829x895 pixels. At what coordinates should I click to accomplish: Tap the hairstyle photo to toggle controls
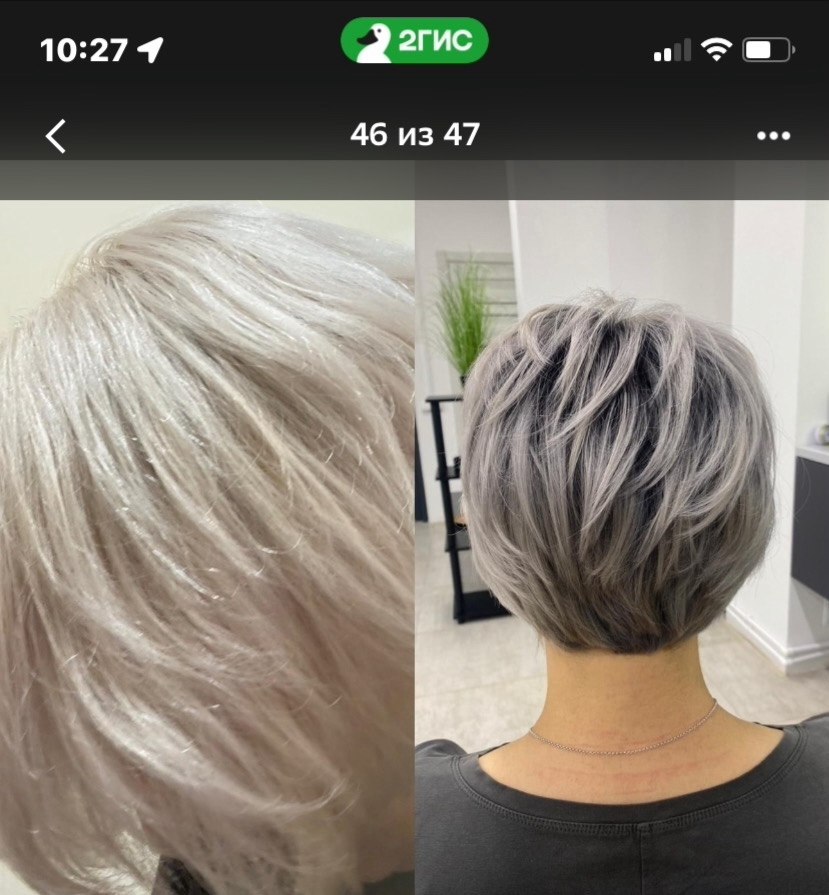[414, 540]
